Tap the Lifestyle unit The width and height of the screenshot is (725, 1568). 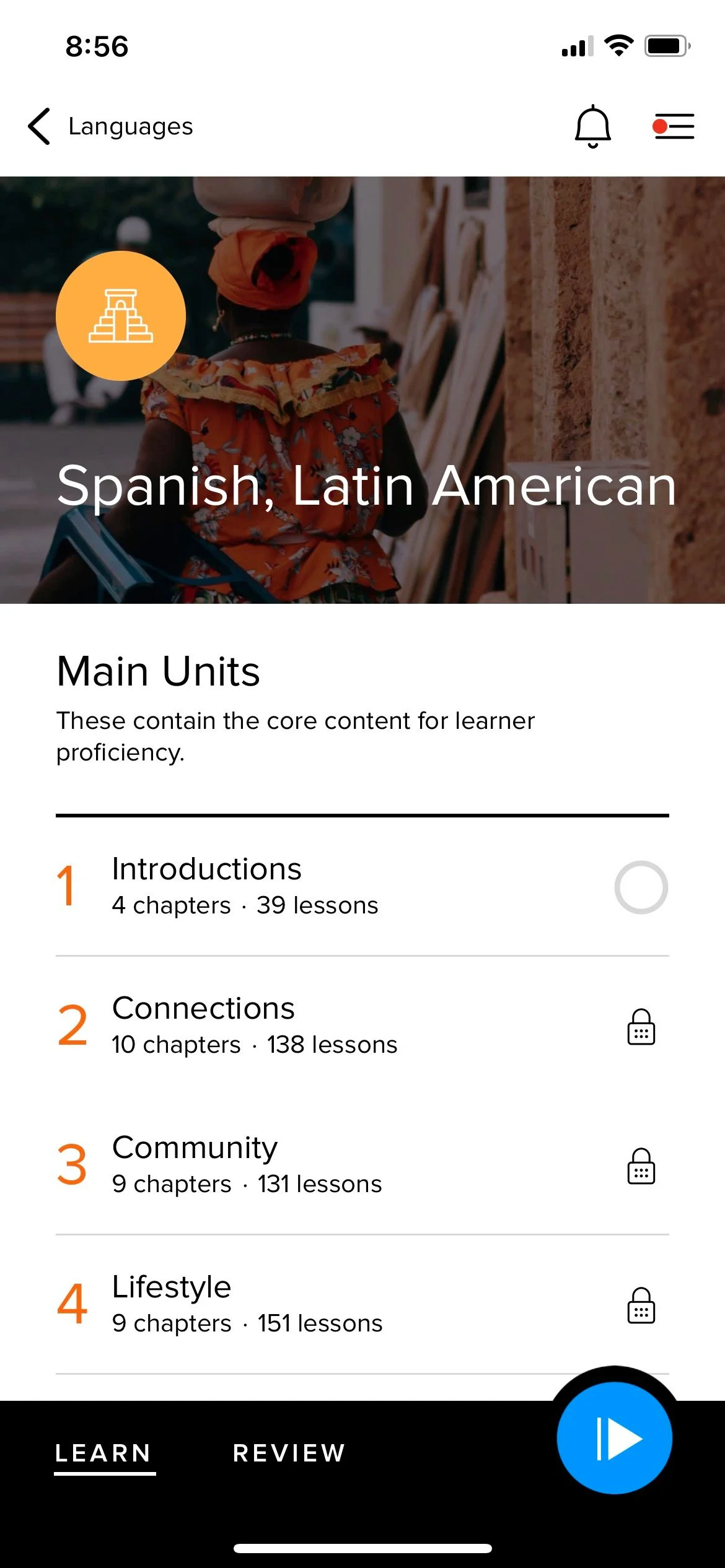pos(362,1304)
